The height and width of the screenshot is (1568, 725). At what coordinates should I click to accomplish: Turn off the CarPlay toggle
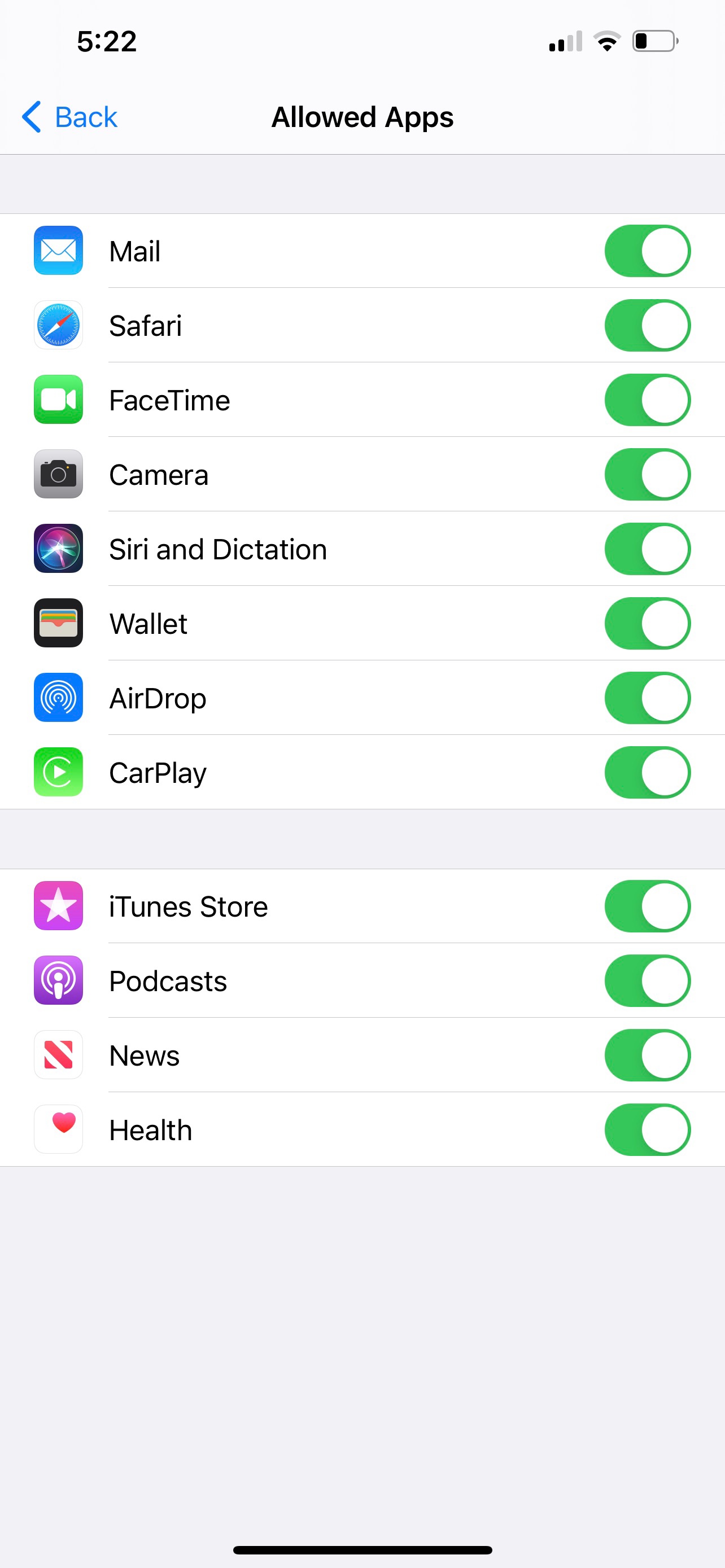[648, 773]
